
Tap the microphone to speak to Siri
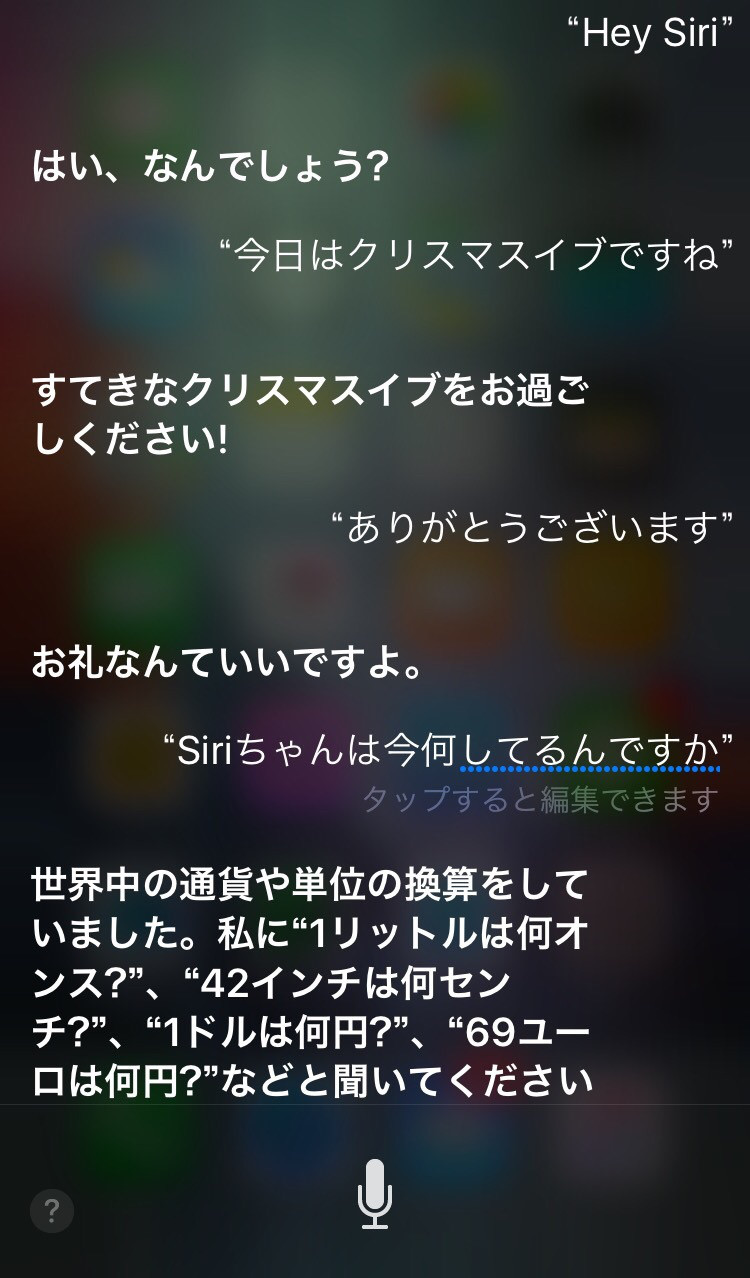[375, 1193]
